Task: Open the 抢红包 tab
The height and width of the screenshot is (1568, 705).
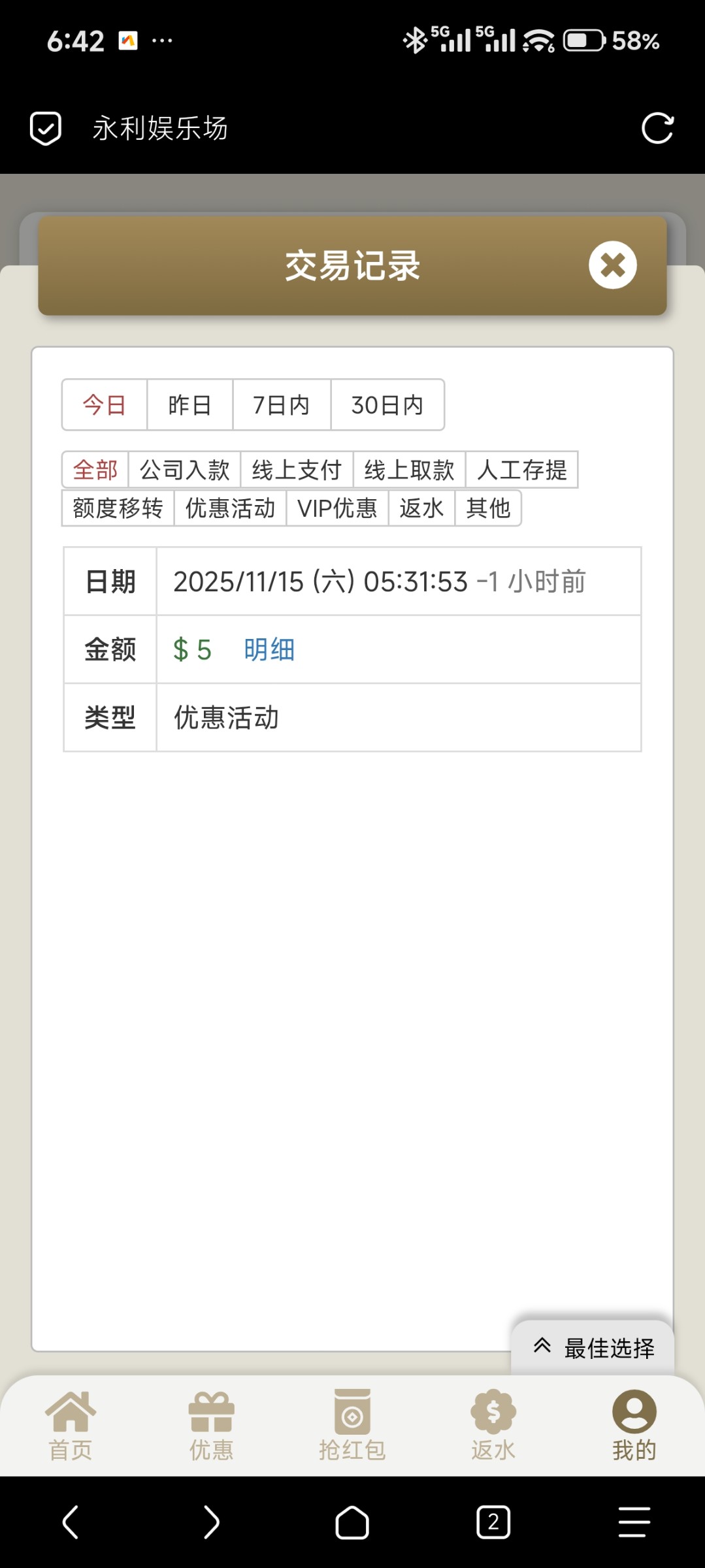Action: pos(352,1426)
